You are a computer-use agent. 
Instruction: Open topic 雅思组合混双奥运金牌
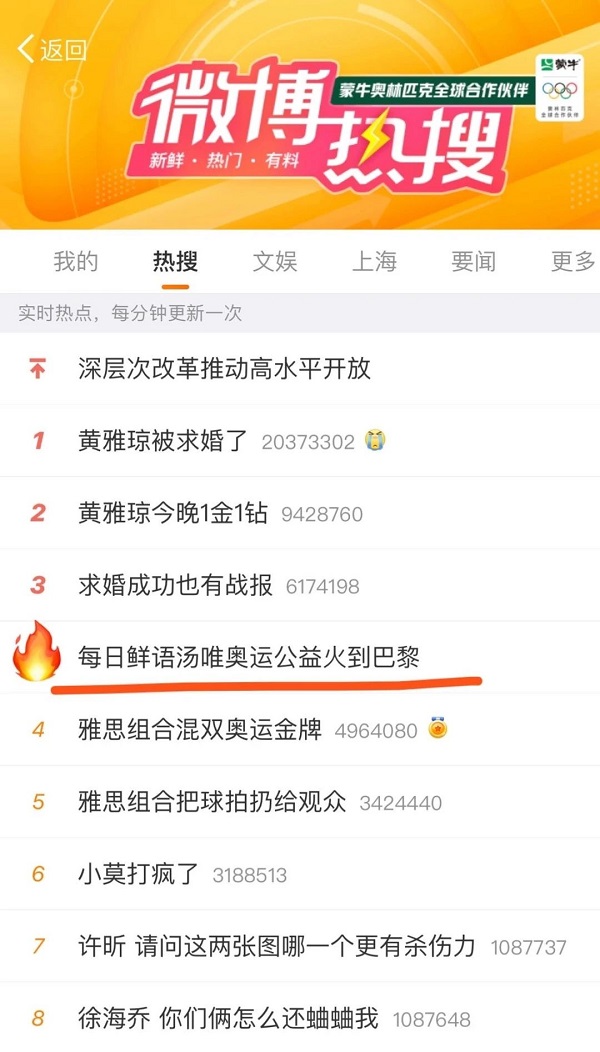[x=300, y=729]
